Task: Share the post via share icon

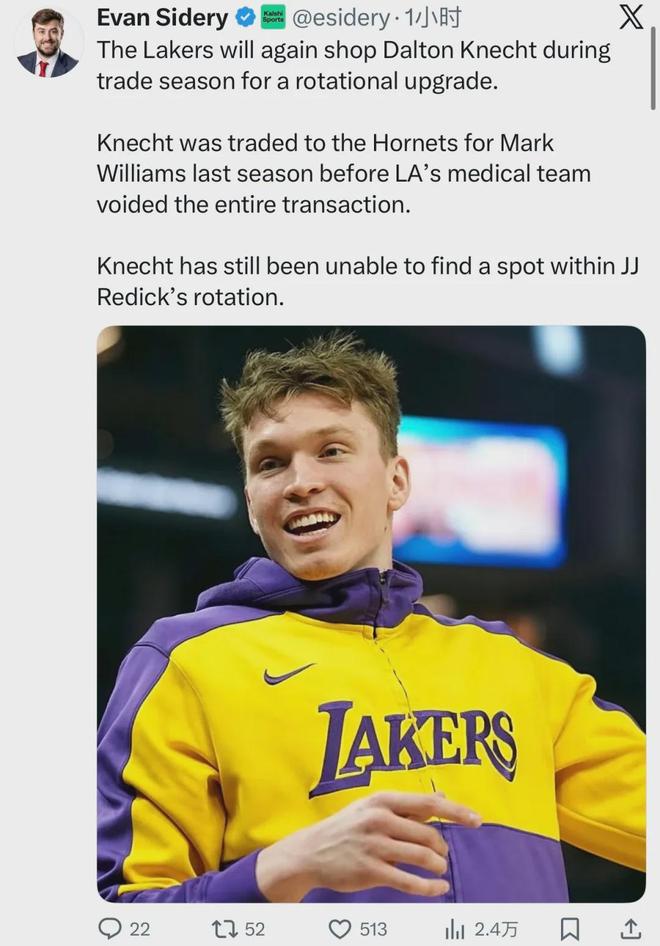Action: pos(630,929)
